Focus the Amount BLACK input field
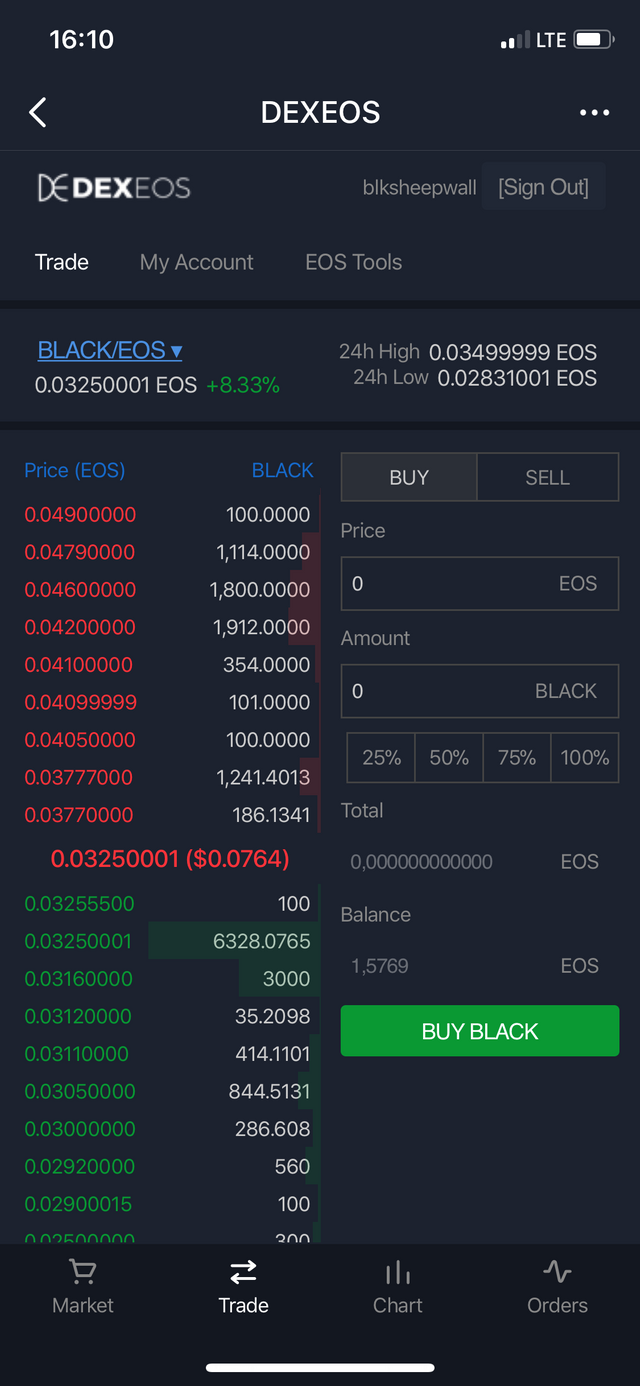 point(480,691)
